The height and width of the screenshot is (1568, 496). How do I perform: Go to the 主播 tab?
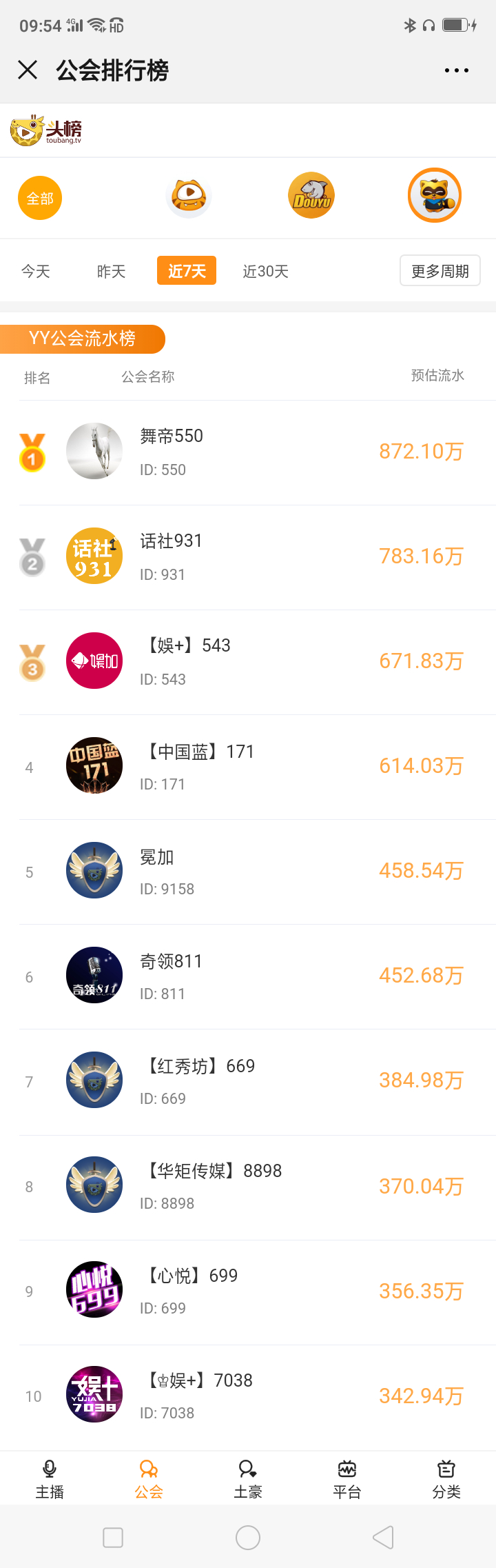(50, 1478)
